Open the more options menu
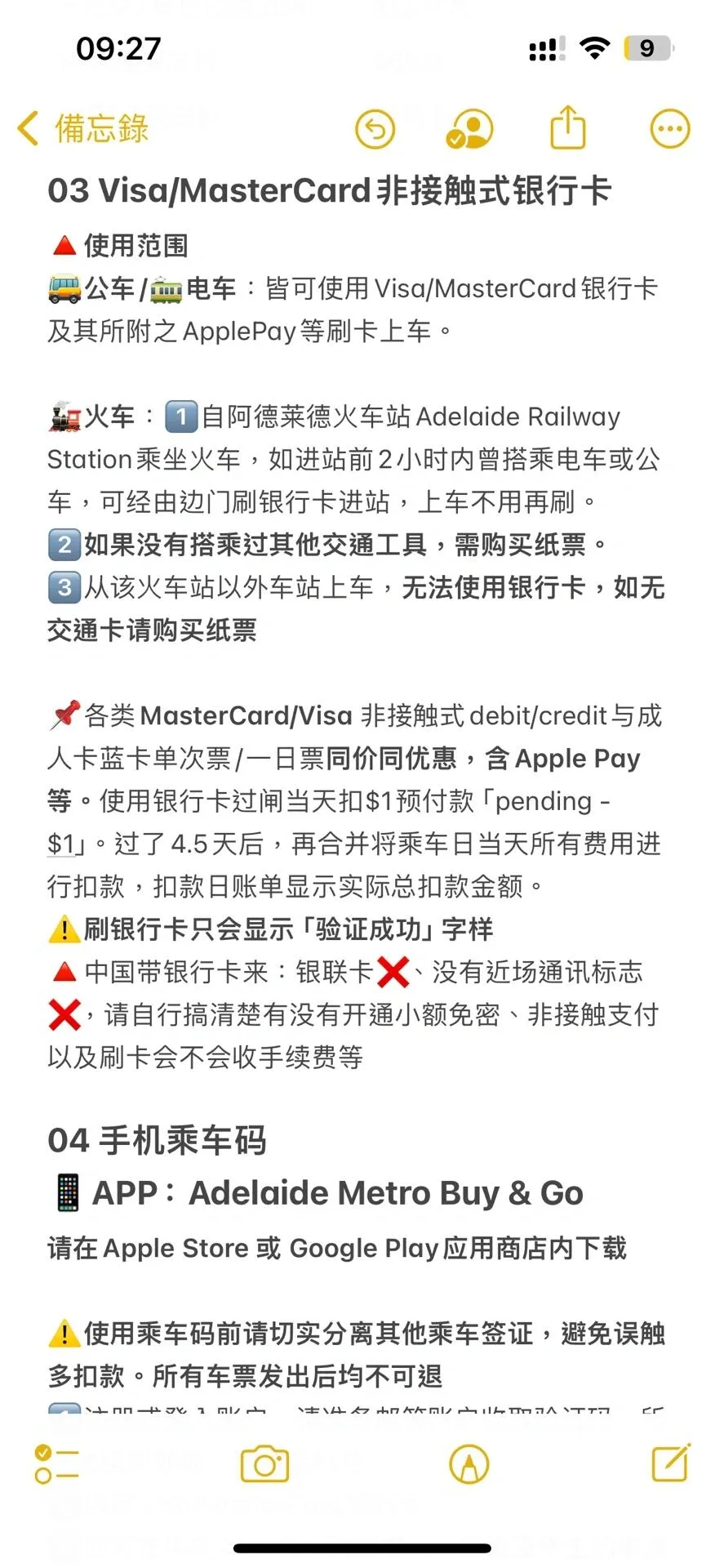Screen dimensions: 724x1568 [669, 129]
